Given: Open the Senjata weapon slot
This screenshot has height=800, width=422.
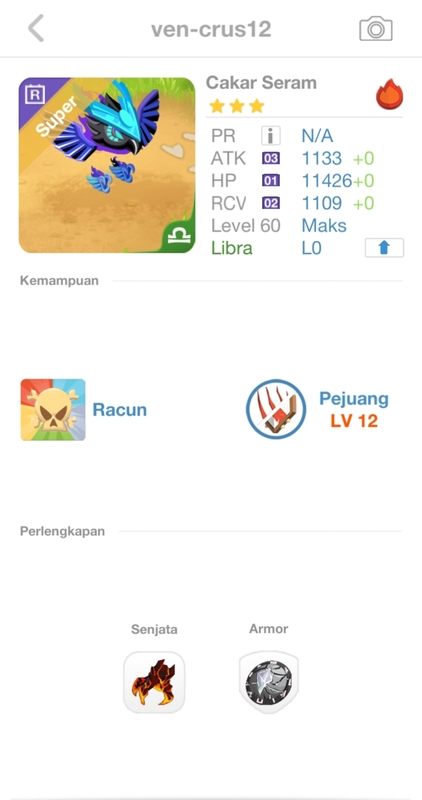Looking at the screenshot, I should 154,682.
